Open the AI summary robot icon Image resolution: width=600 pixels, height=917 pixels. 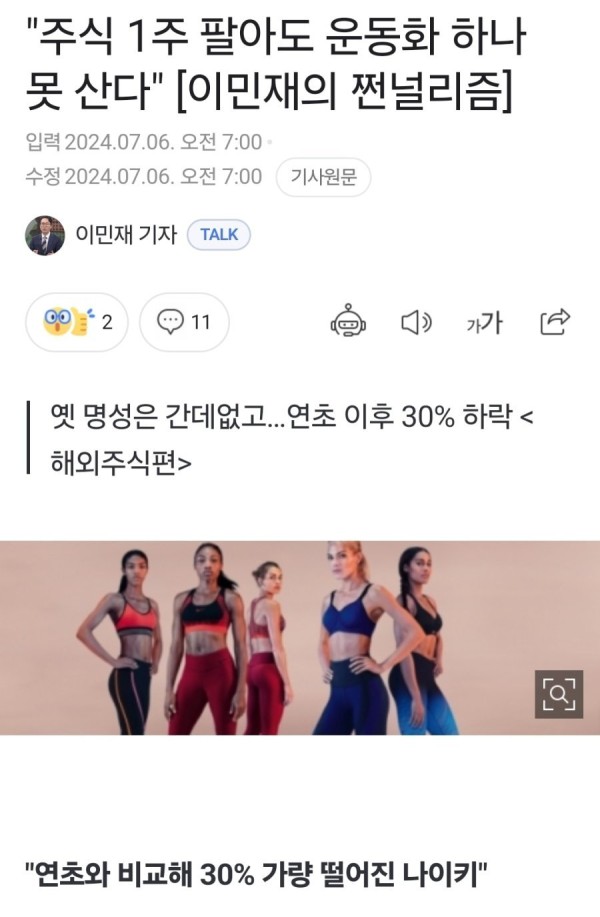click(348, 322)
